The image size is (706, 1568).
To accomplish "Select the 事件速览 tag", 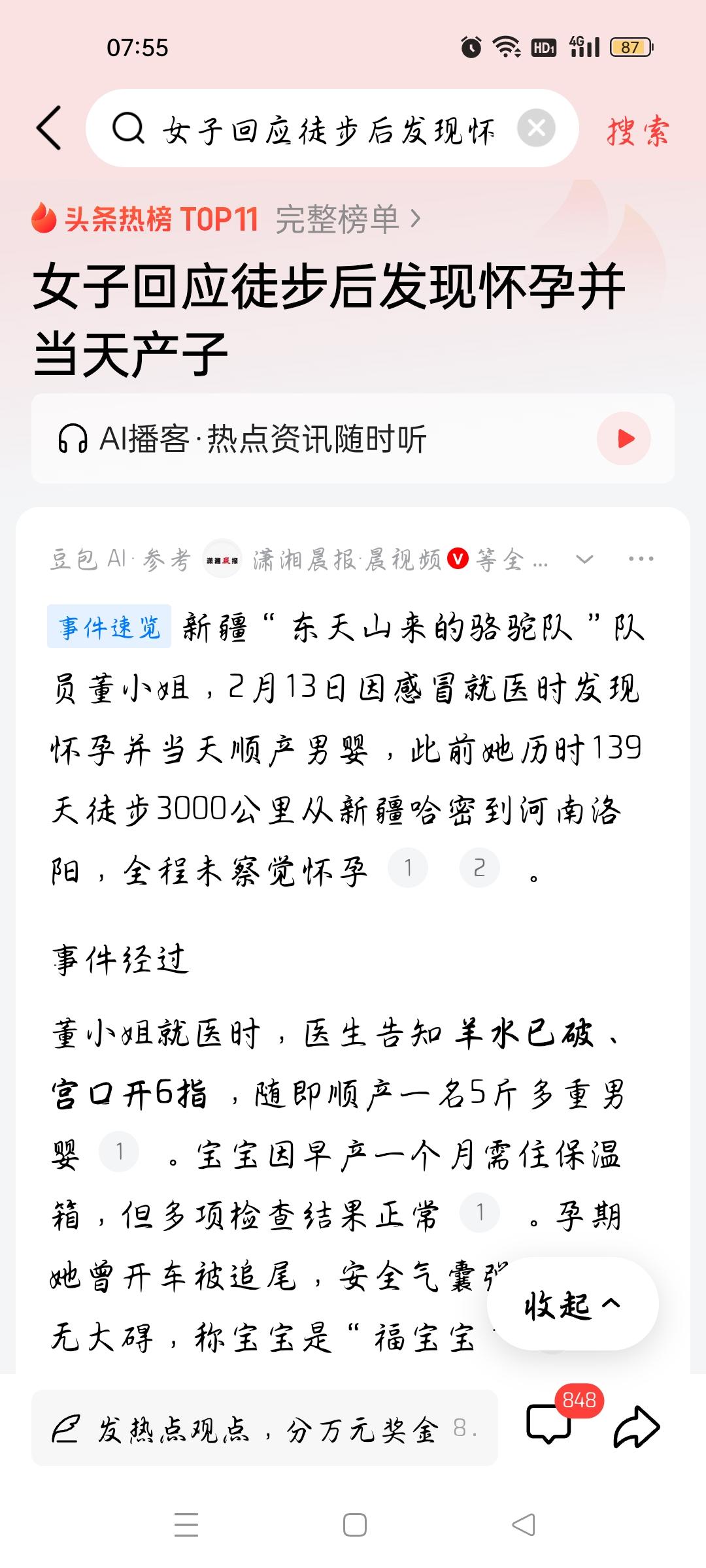I will coord(108,627).
